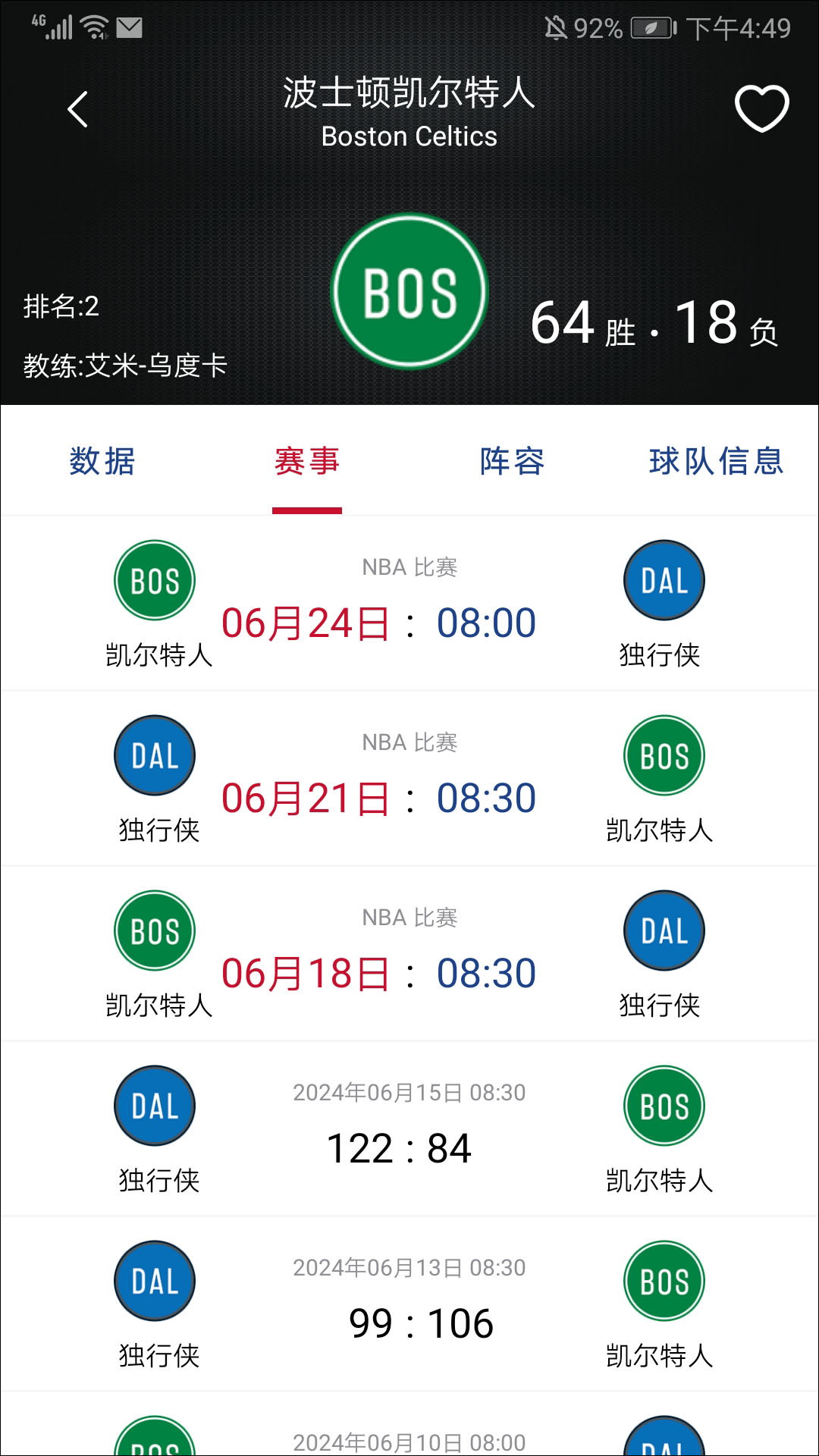Tap the DAL logo in the 06月21日 matchup
Viewport: 819px width, 1456px height.
[154, 755]
